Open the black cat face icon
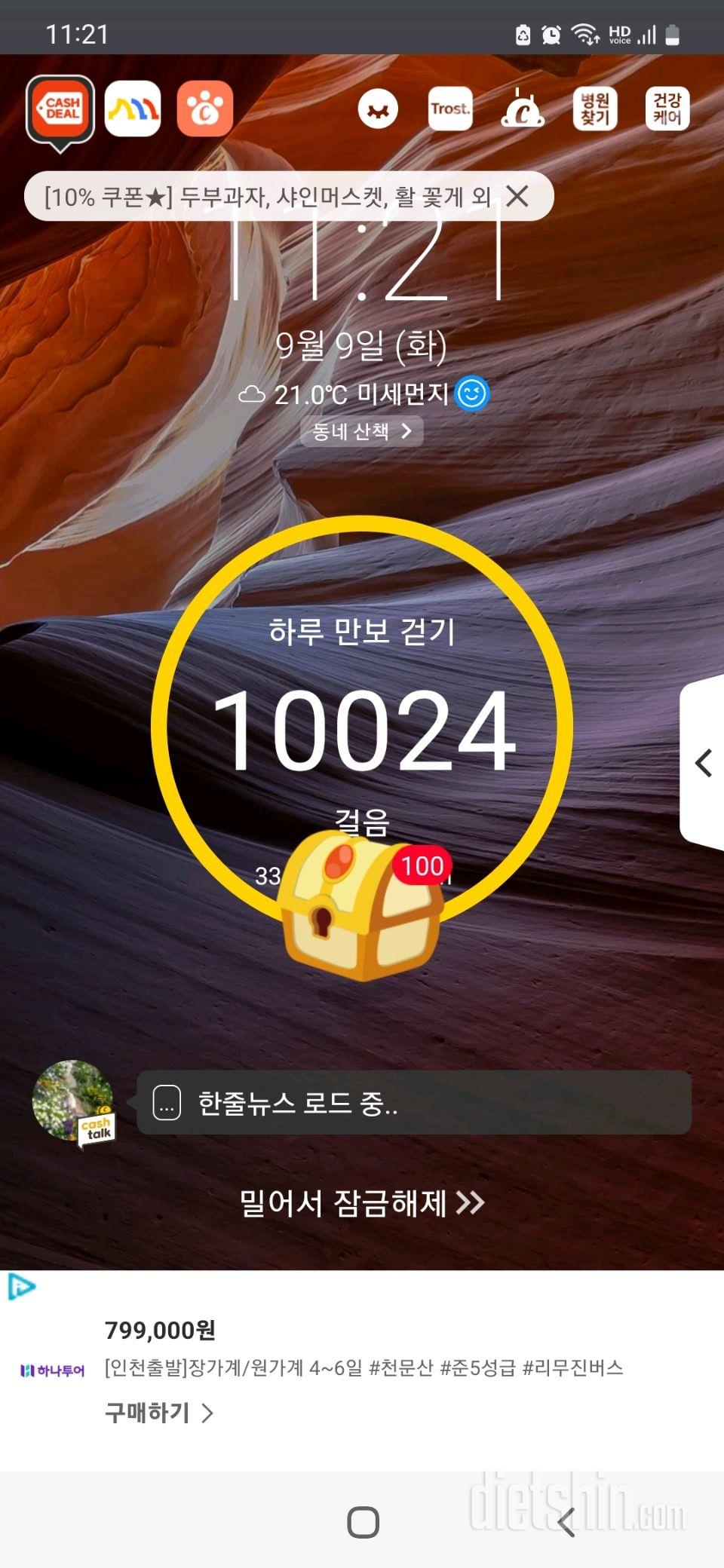The width and height of the screenshot is (724, 1568). (378, 109)
